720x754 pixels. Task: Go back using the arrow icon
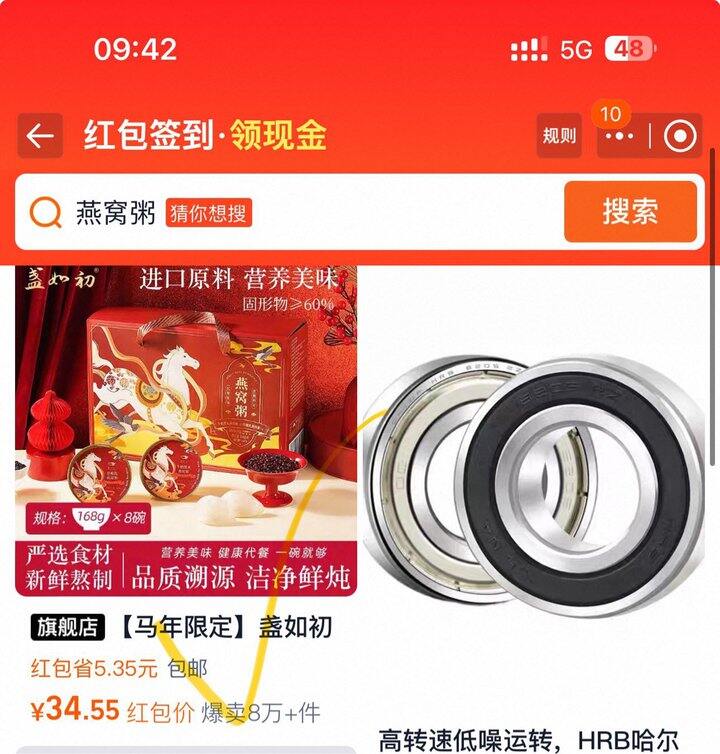point(40,136)
